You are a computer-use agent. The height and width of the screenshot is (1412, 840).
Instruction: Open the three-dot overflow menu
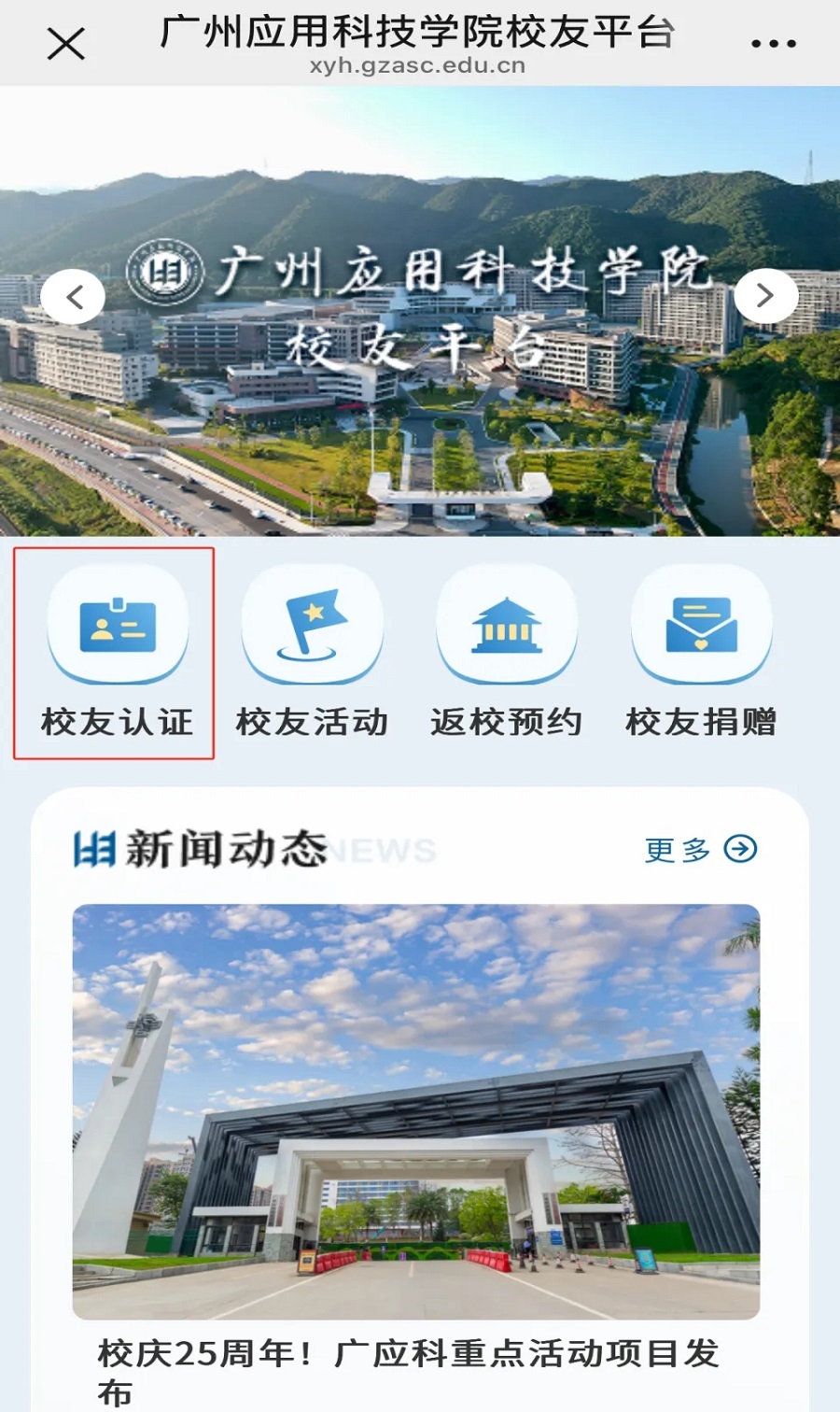click(x=774, y=43)
